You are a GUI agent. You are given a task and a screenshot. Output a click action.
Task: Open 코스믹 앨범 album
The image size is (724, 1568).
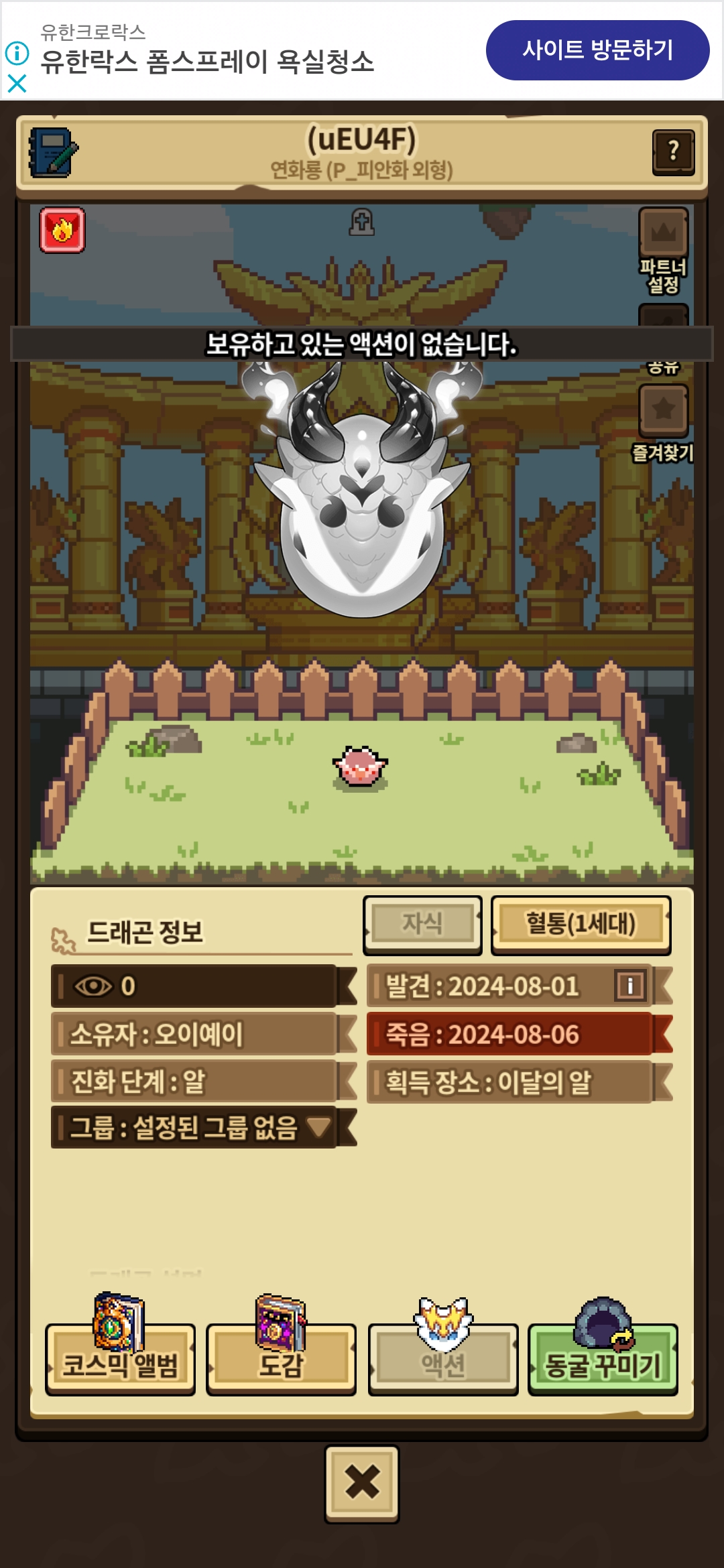pyautogui.click(x=120, y=1348)
